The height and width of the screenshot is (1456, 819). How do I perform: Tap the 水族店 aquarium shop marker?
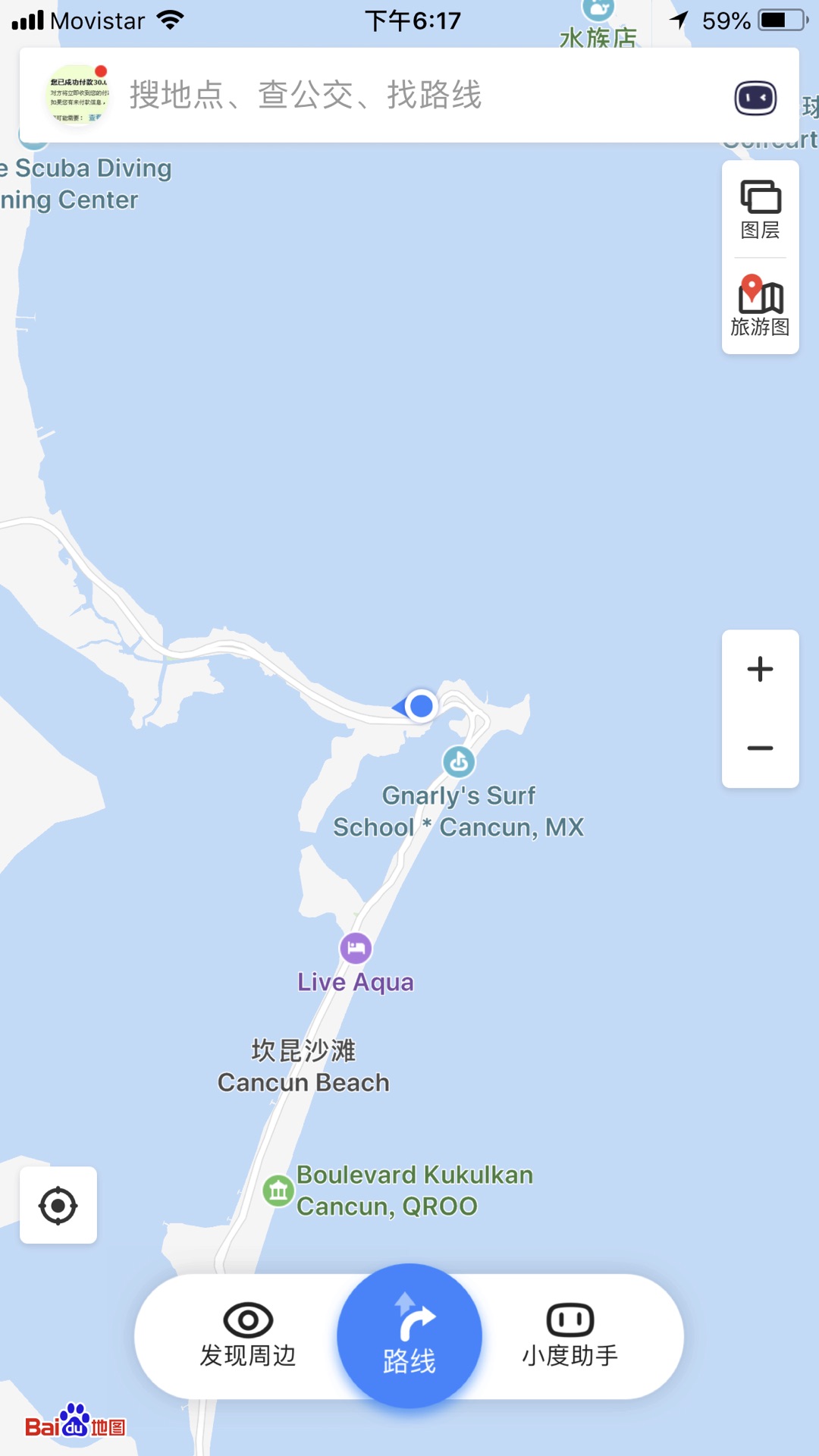(x=599, y=11)
